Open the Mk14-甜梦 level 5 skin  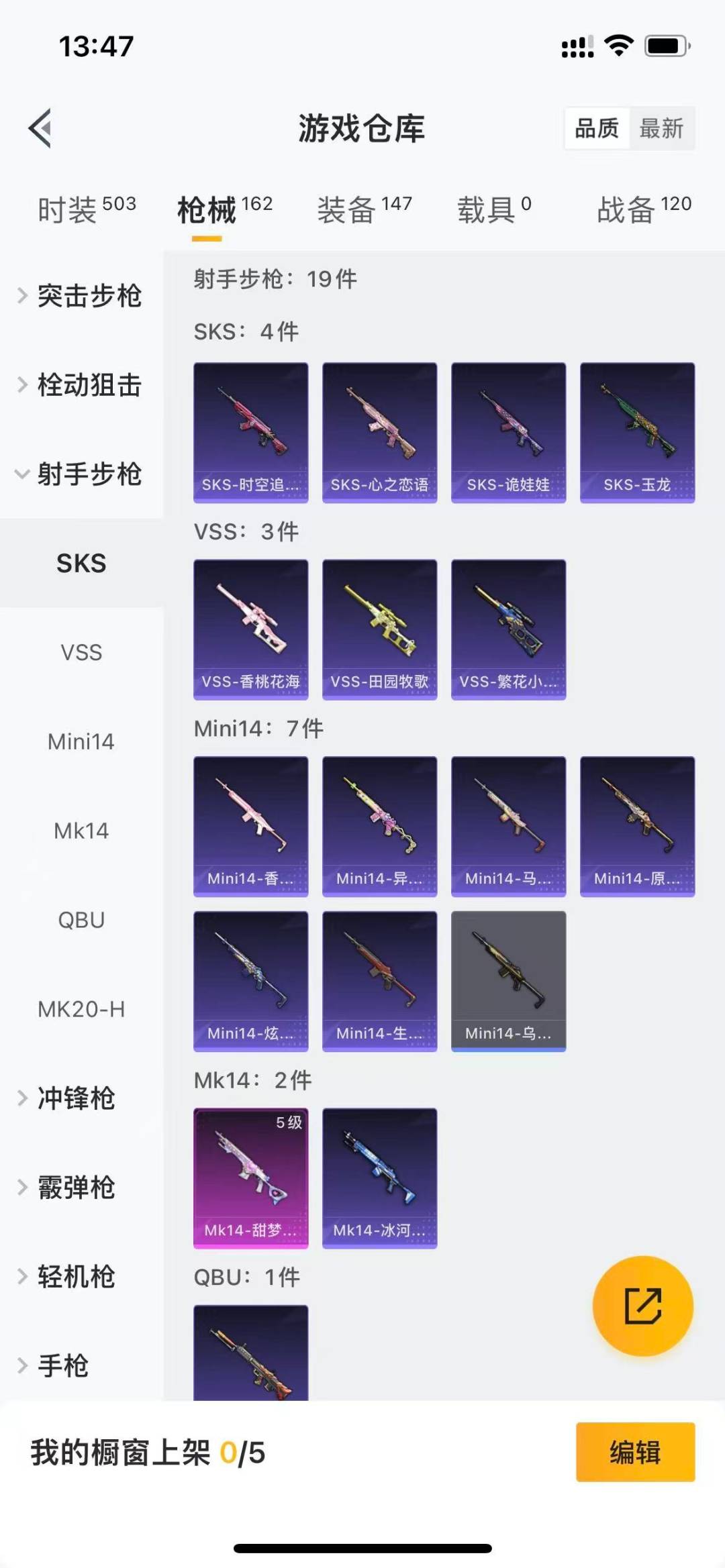tap(250, 1178)
